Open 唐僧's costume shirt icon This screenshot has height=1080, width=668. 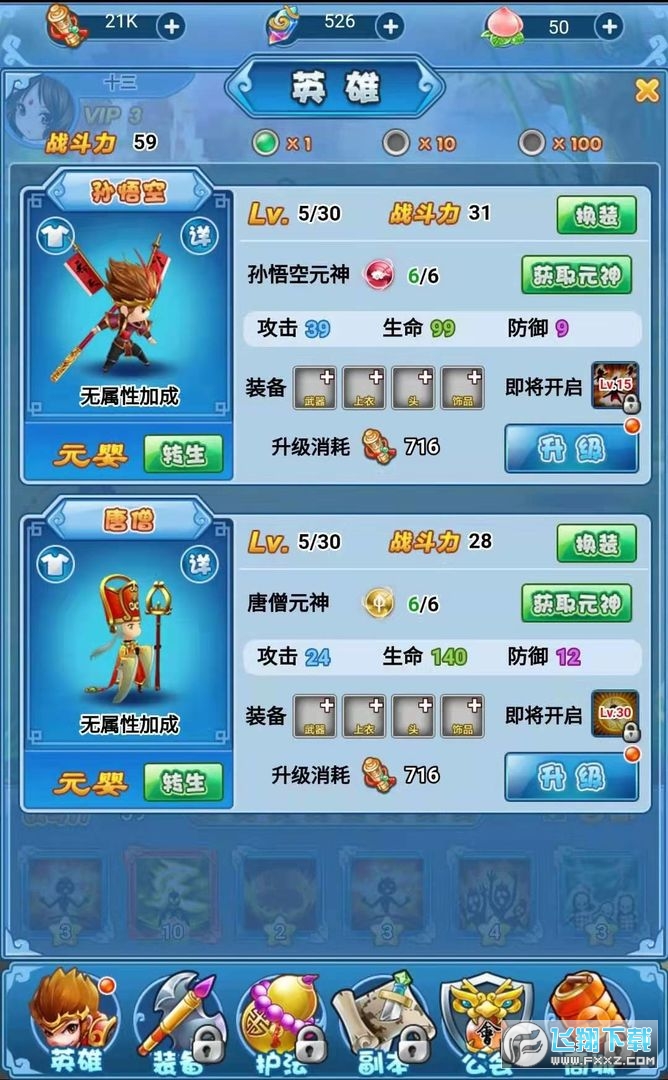[x=55, y=564]
